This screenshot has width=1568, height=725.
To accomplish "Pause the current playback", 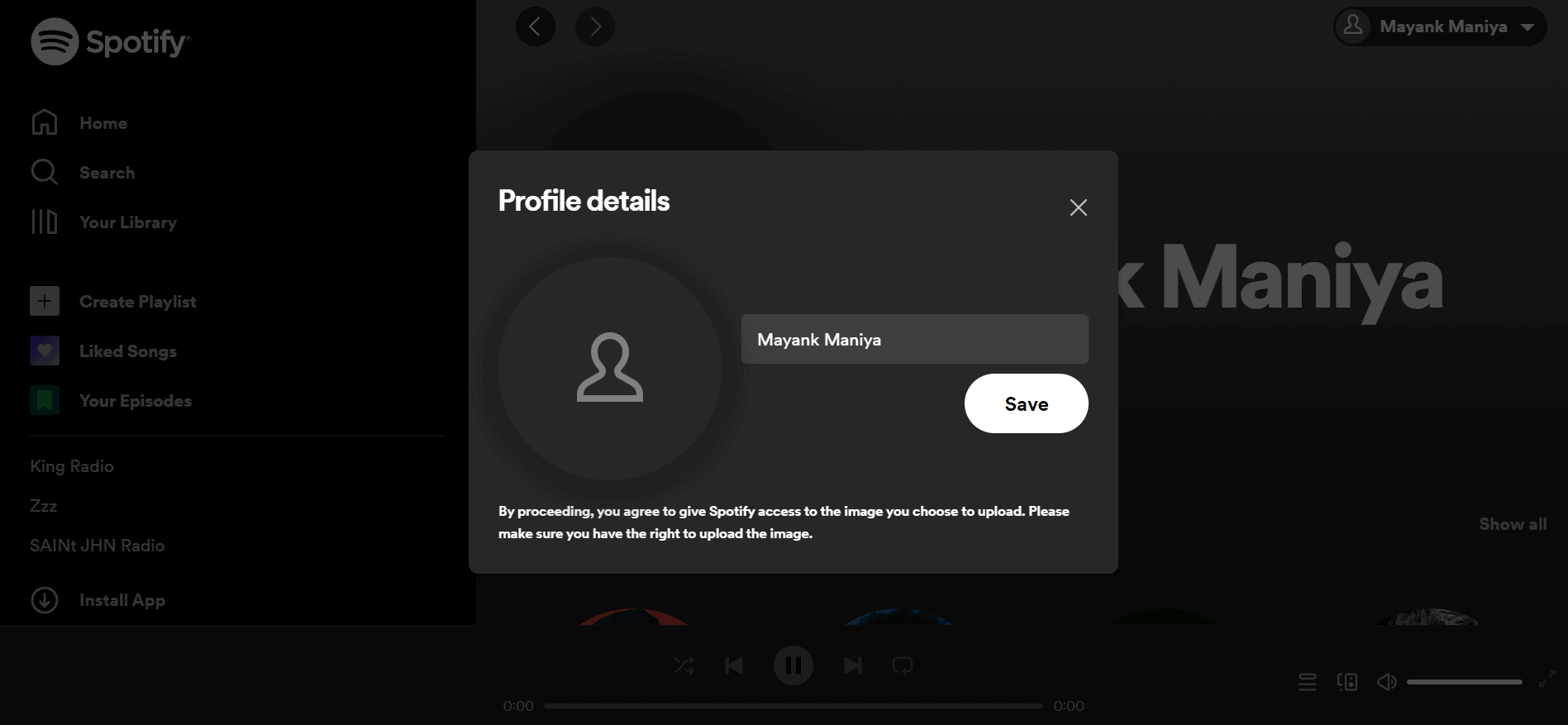I will pyautogui.click(x=793, y=665).
